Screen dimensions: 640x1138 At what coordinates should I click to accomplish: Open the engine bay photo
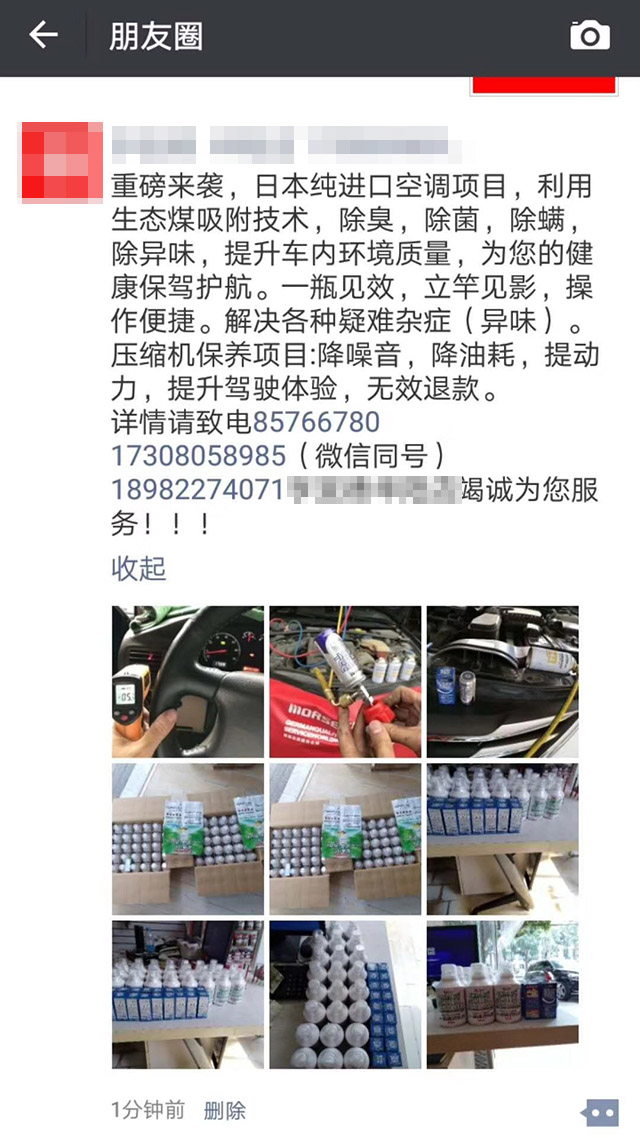click(502, 681)
